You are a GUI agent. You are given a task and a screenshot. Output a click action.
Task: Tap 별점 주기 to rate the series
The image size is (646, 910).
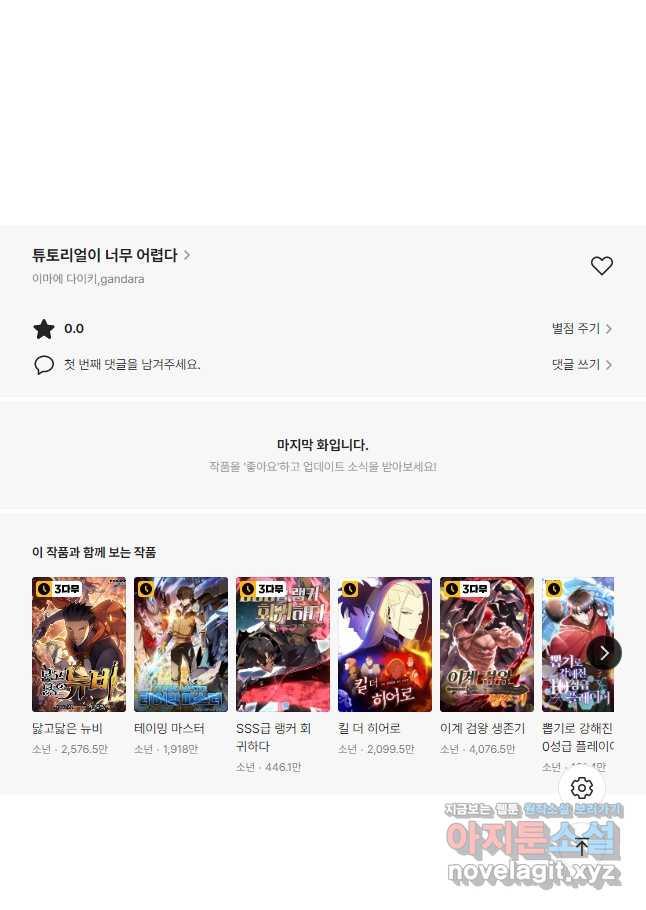(581, 328)
